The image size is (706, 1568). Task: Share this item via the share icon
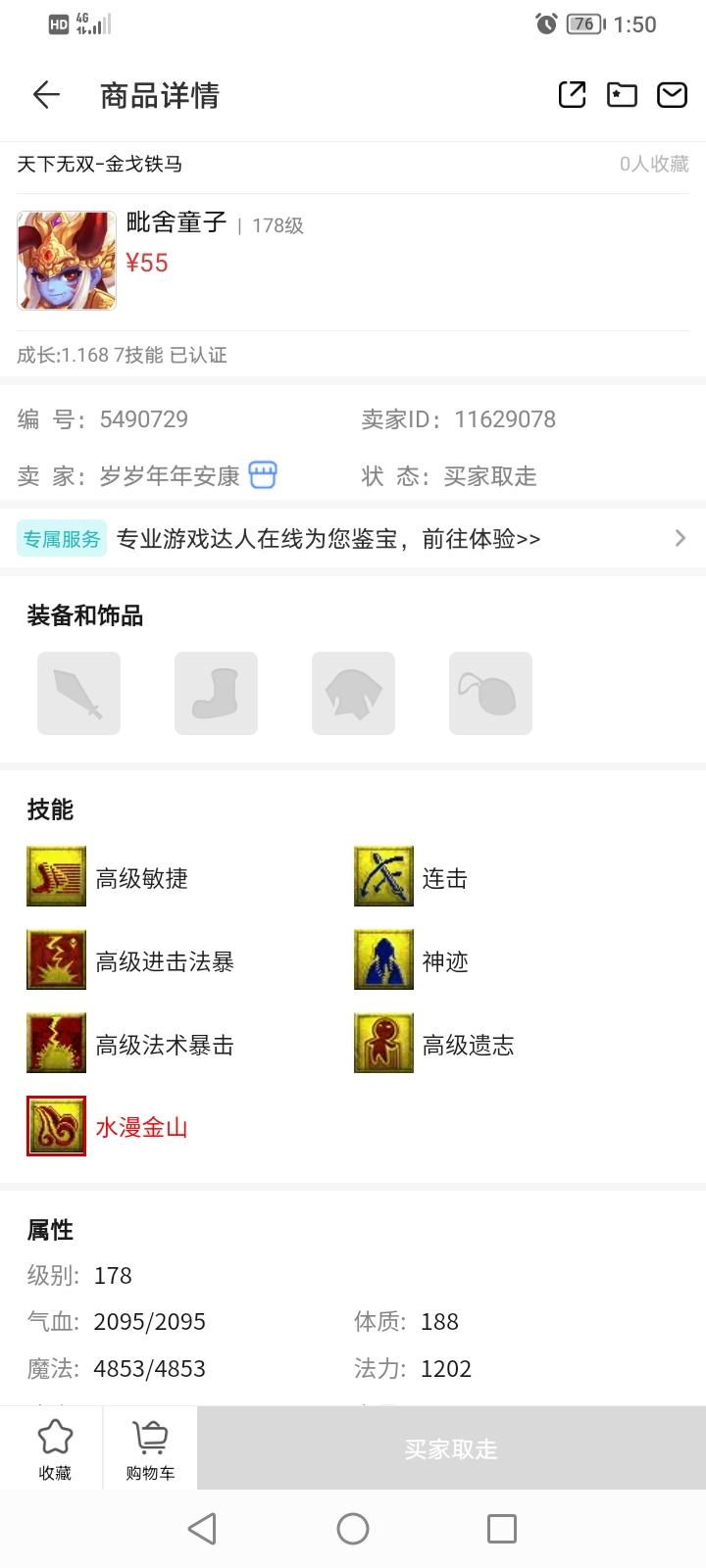pos(572,94)
